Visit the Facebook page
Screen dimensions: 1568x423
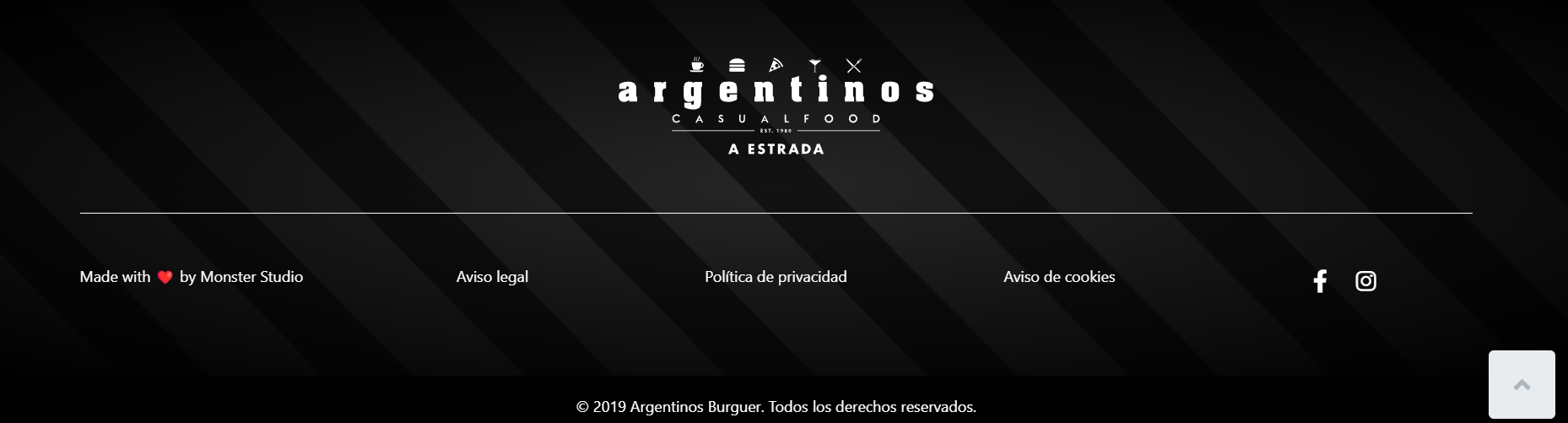pyautogui.click(x=1320, y=281)
